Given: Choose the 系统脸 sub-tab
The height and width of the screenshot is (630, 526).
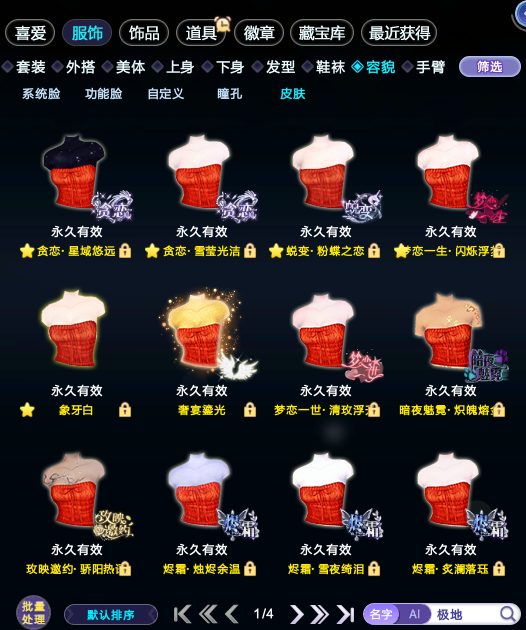Looking at the screenshot, I should (41, 94).
